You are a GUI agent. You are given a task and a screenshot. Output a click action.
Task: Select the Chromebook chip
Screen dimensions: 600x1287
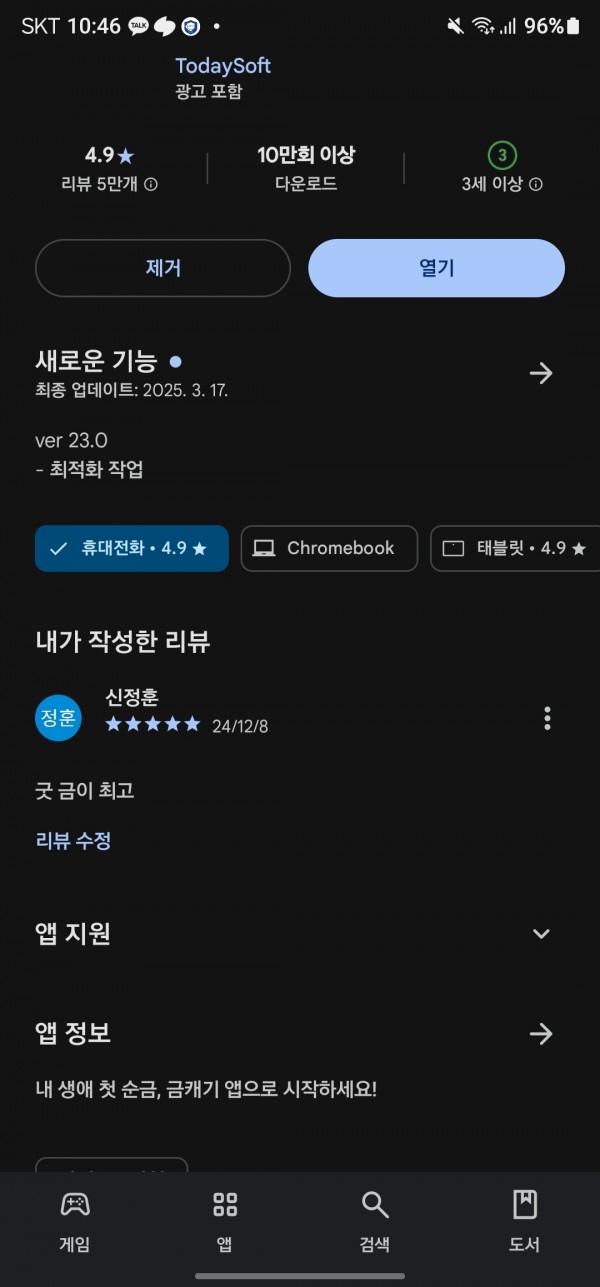[x=329, y=548]
